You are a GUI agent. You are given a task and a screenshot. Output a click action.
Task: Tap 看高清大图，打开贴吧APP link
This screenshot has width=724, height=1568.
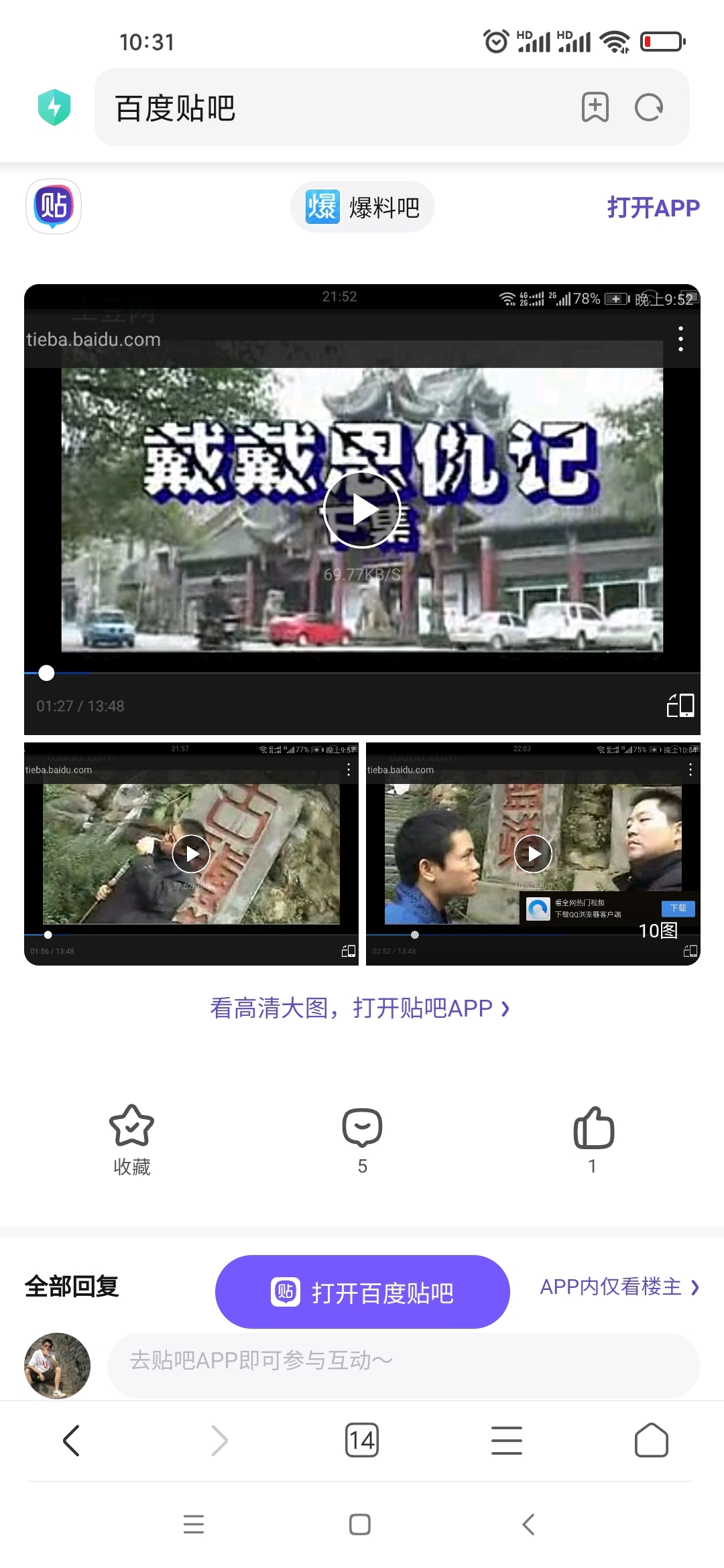(x=361, y=1008)
